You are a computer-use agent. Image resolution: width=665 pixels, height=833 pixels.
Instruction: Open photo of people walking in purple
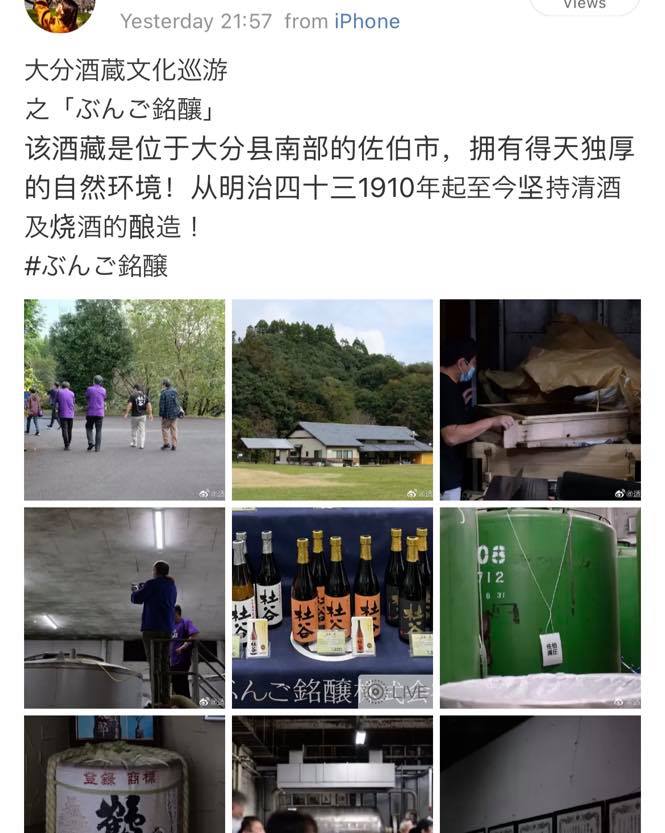(x=124, y=399)
